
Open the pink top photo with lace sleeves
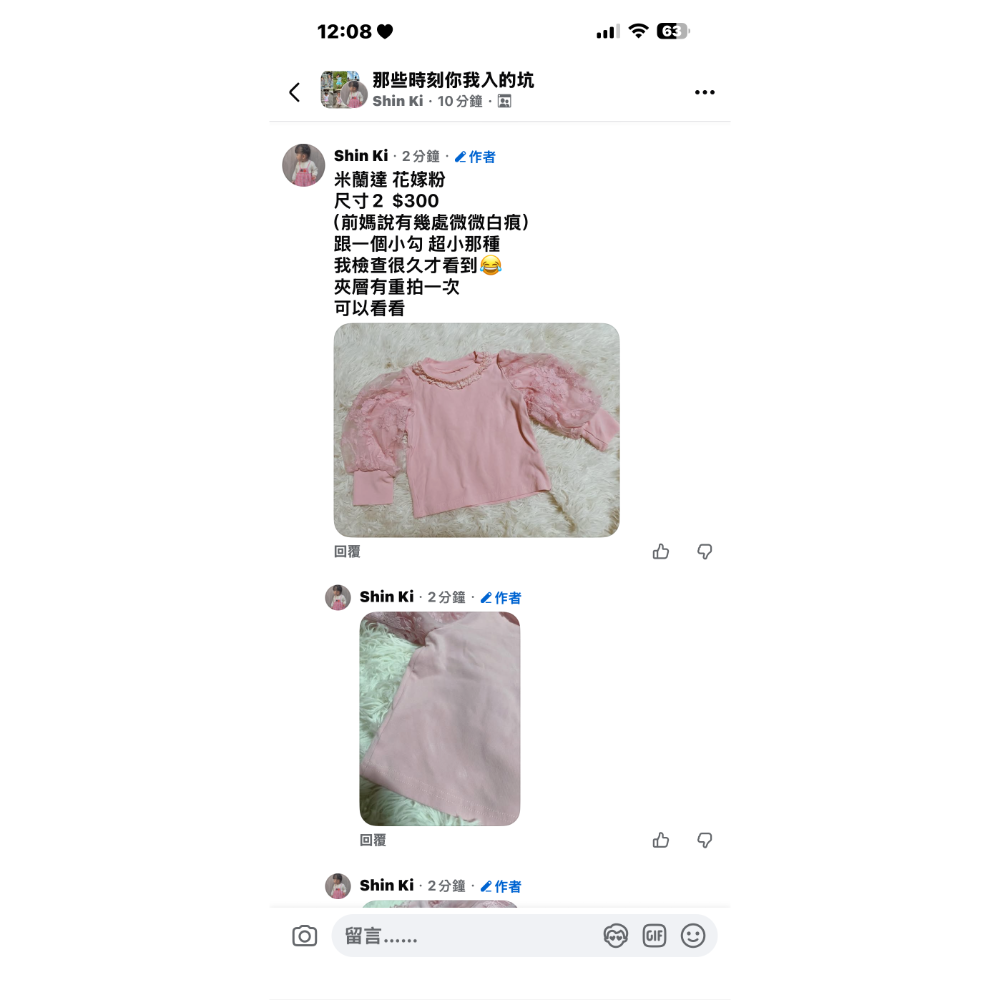click(x=476, y=430)
